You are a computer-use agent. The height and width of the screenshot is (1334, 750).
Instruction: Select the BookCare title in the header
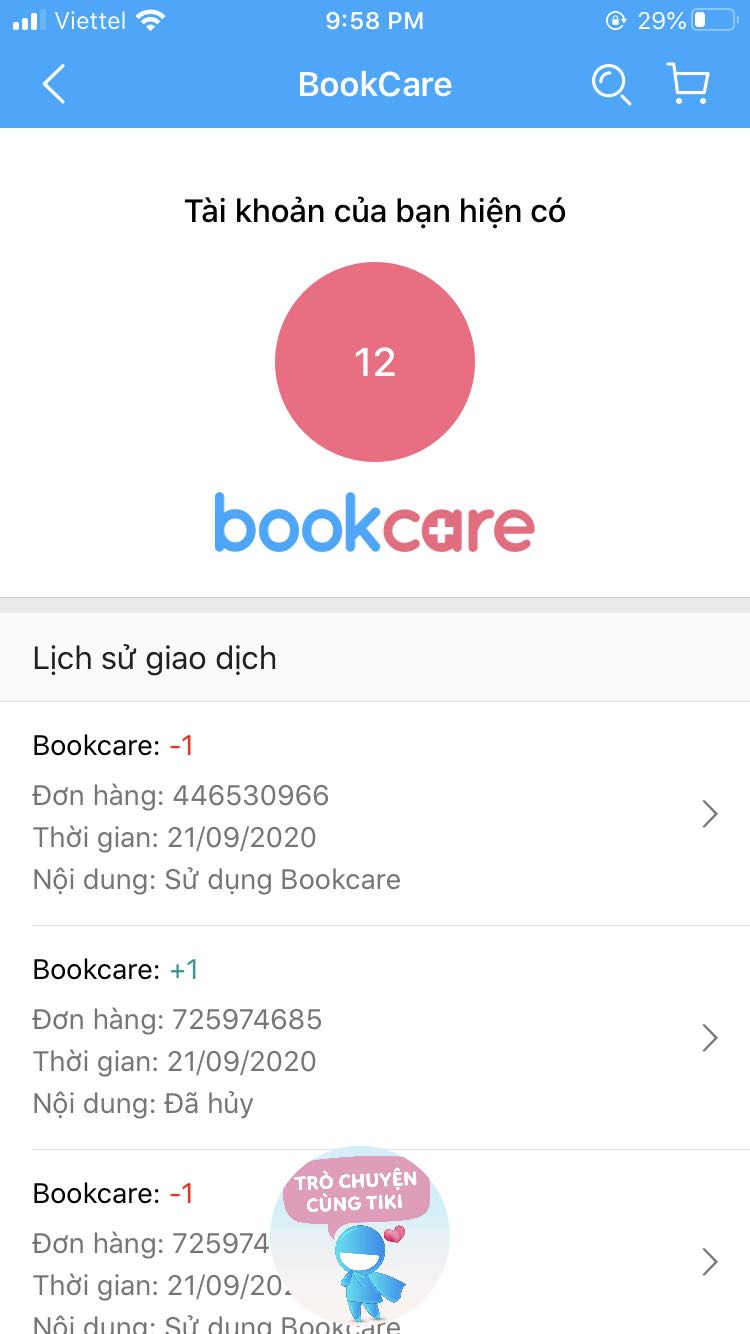pos(374,85)
